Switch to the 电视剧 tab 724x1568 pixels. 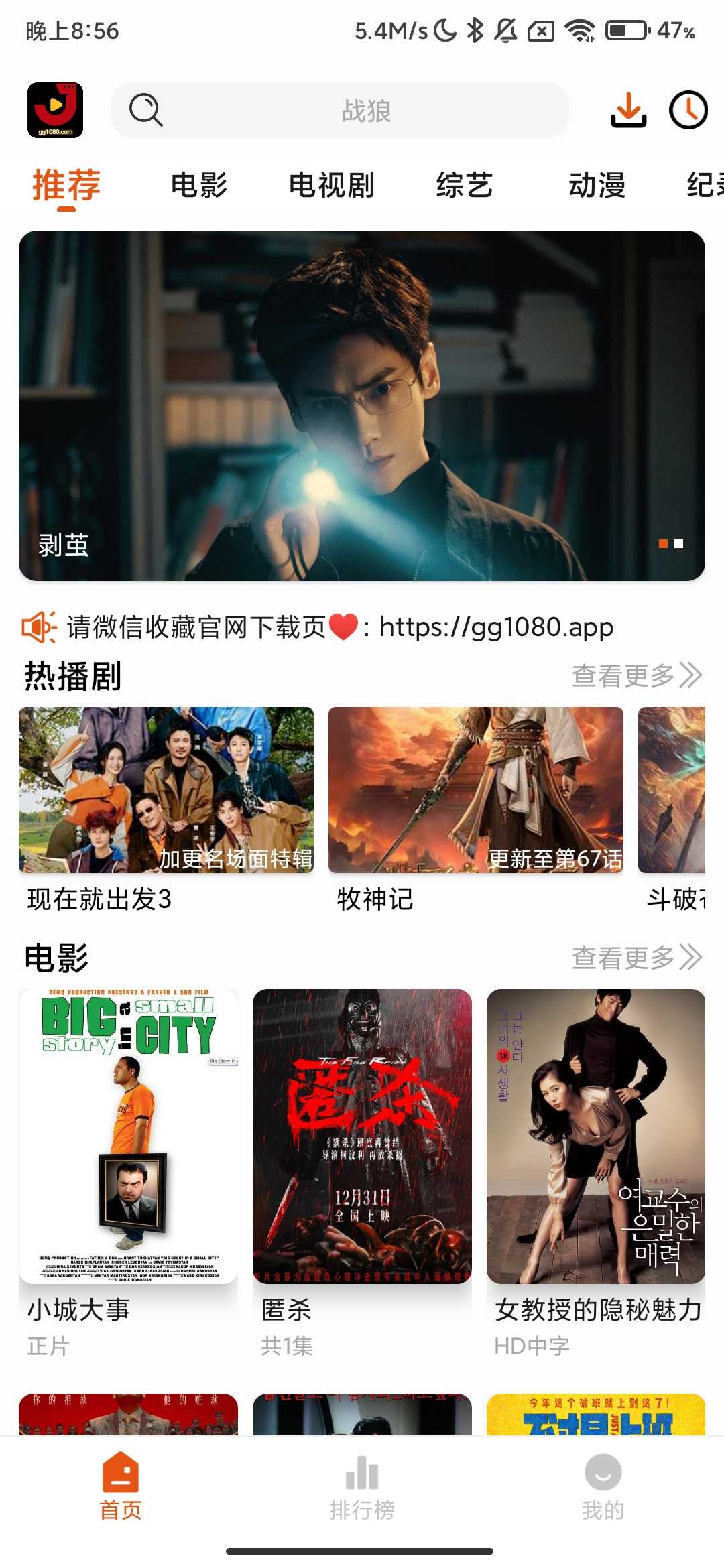tap(331, 185)
